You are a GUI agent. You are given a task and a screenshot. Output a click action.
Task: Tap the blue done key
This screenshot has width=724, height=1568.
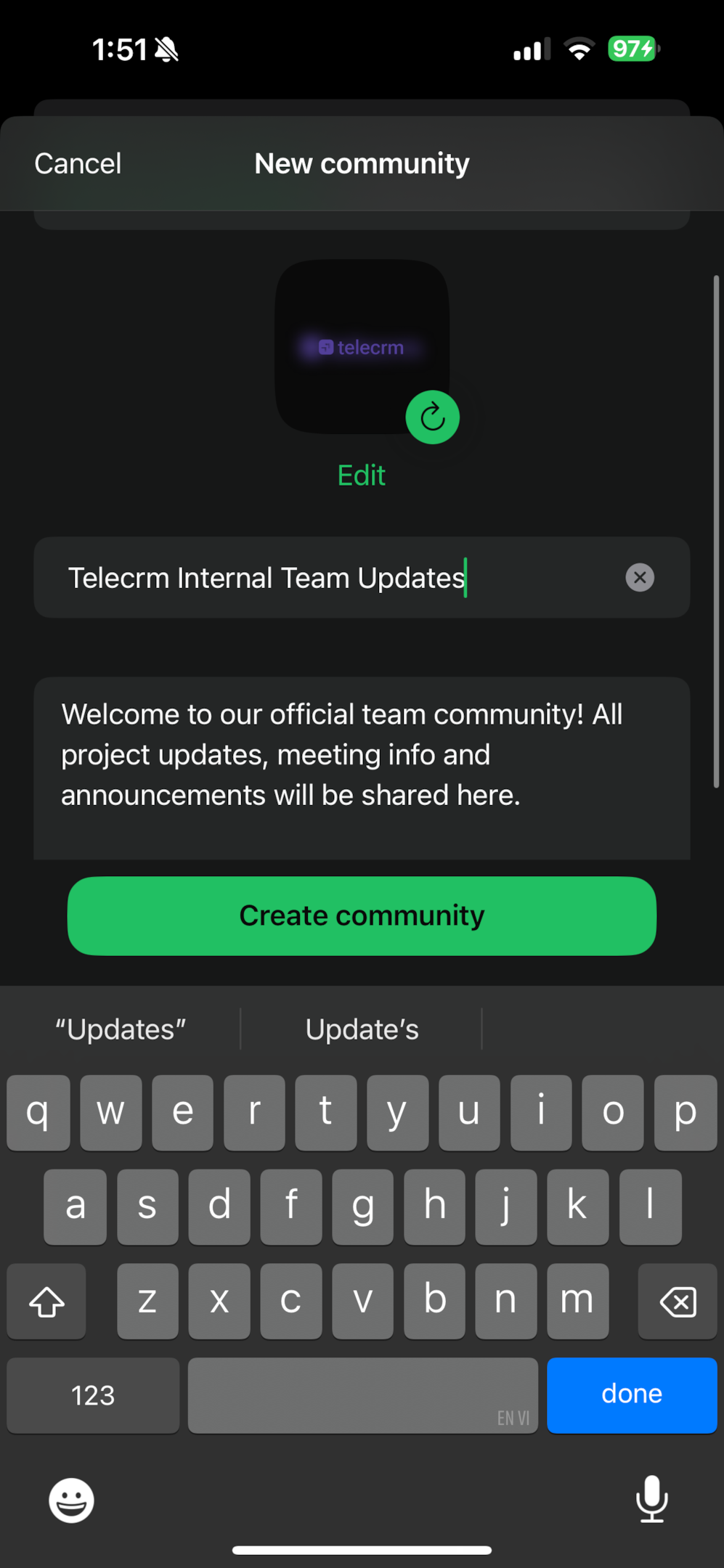point(630,1395)
